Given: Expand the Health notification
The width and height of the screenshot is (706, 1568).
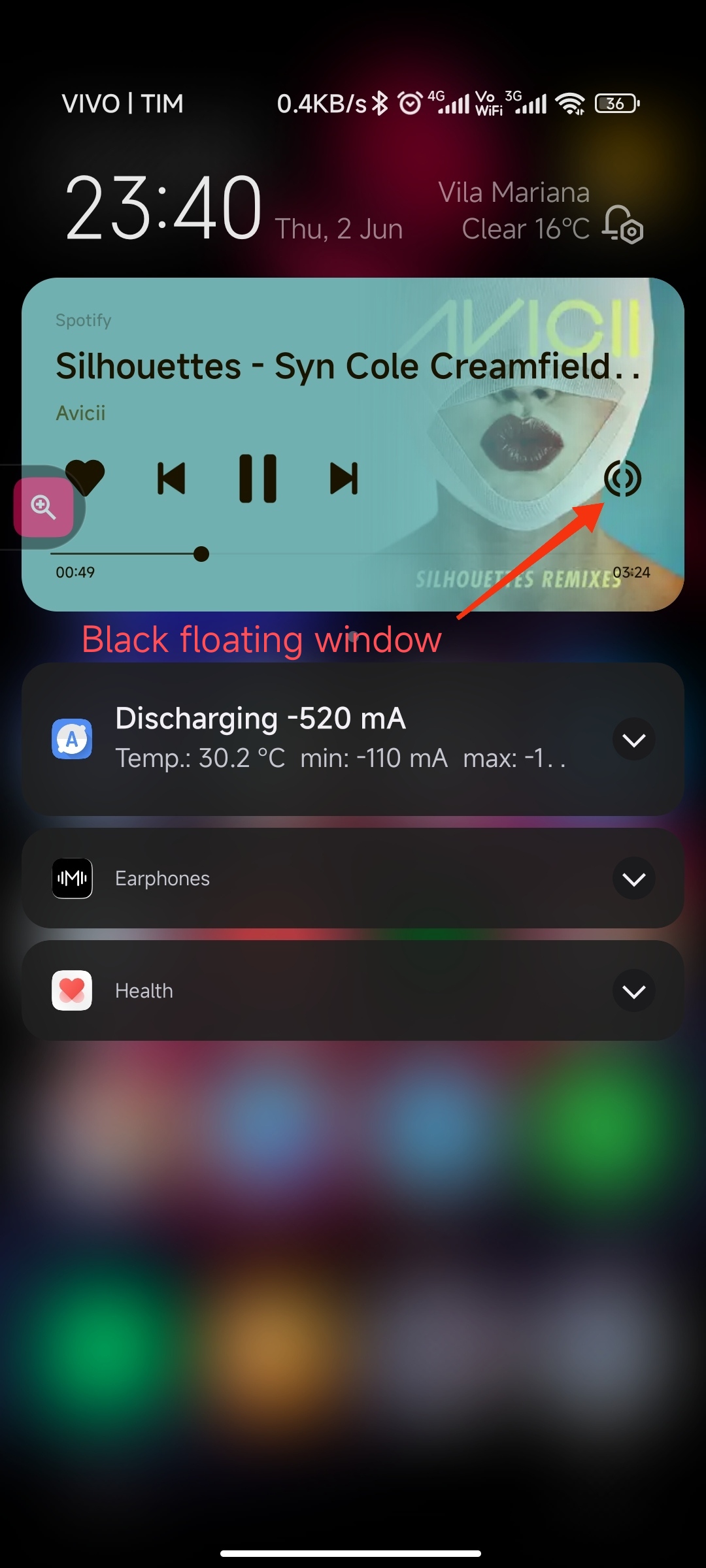Looking at the screenshot, I should click(x=633, y=991).
